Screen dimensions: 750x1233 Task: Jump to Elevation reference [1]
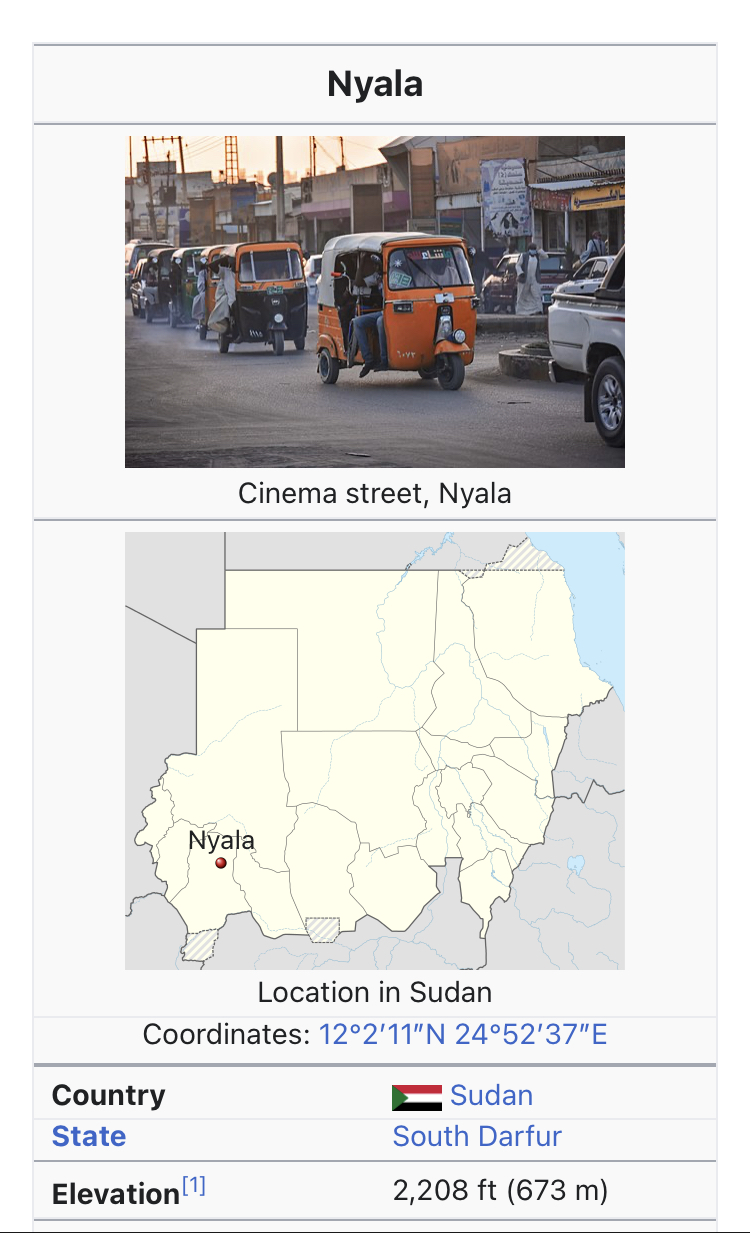coord(194,1186)
